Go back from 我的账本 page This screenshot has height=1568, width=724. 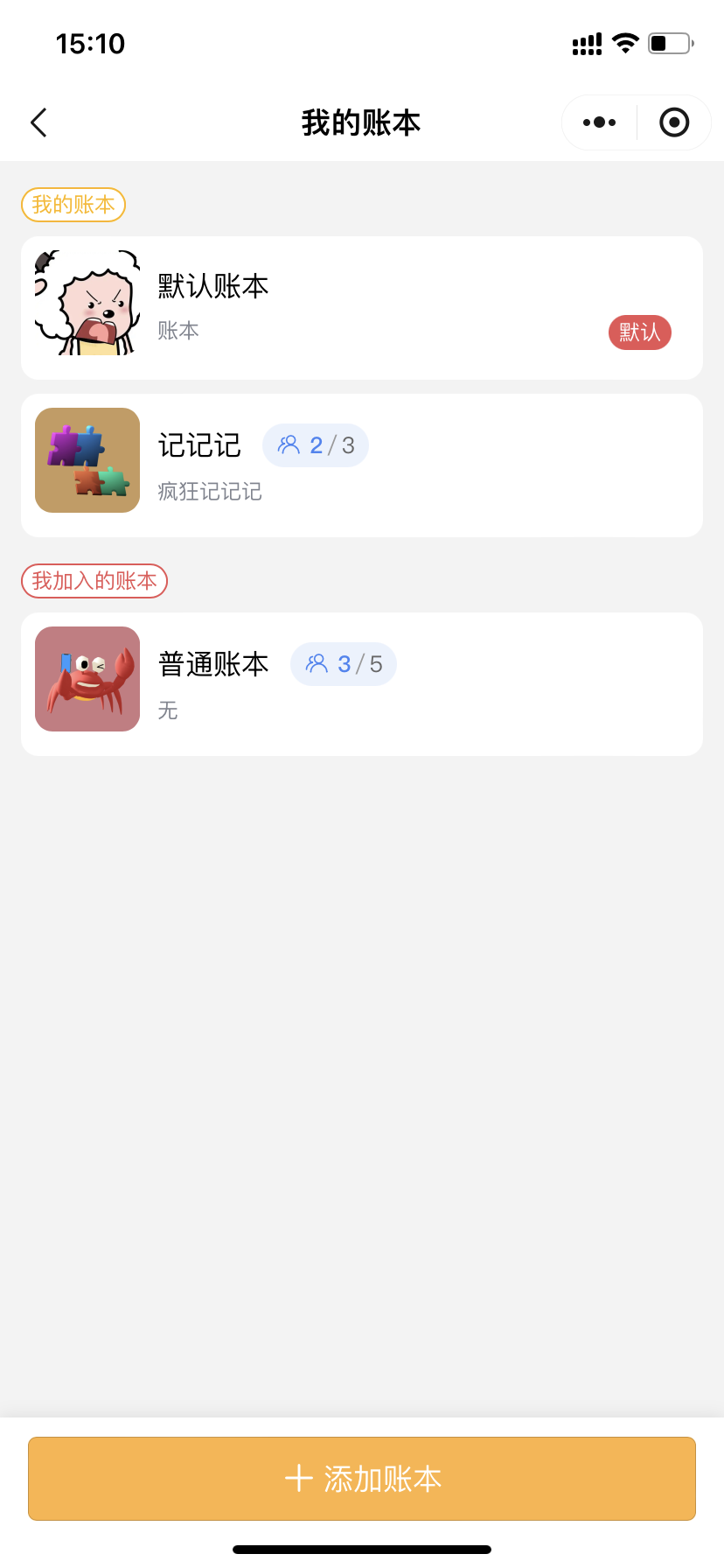(x=38, y=122)
